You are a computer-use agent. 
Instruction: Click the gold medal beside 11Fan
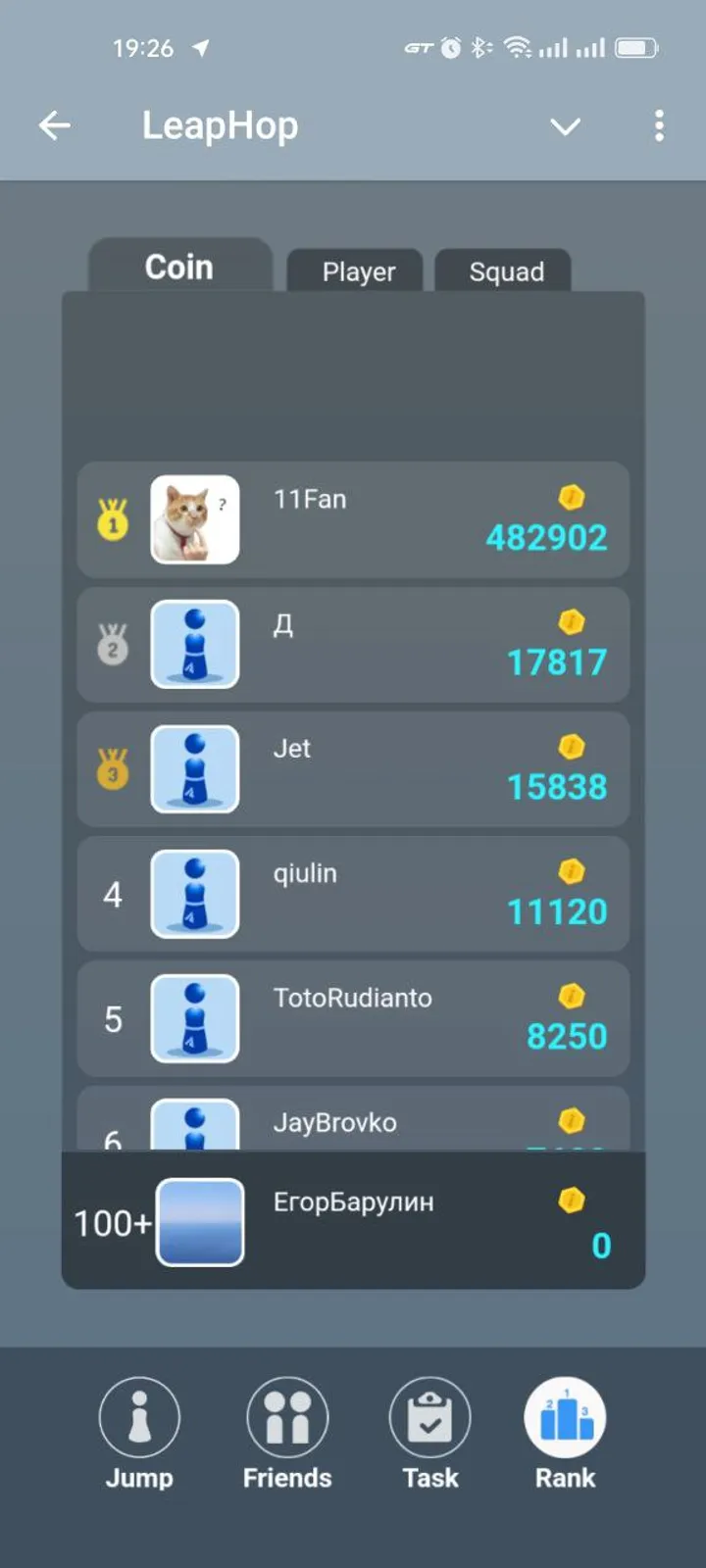pyautogui.click(x=111, y=519)
